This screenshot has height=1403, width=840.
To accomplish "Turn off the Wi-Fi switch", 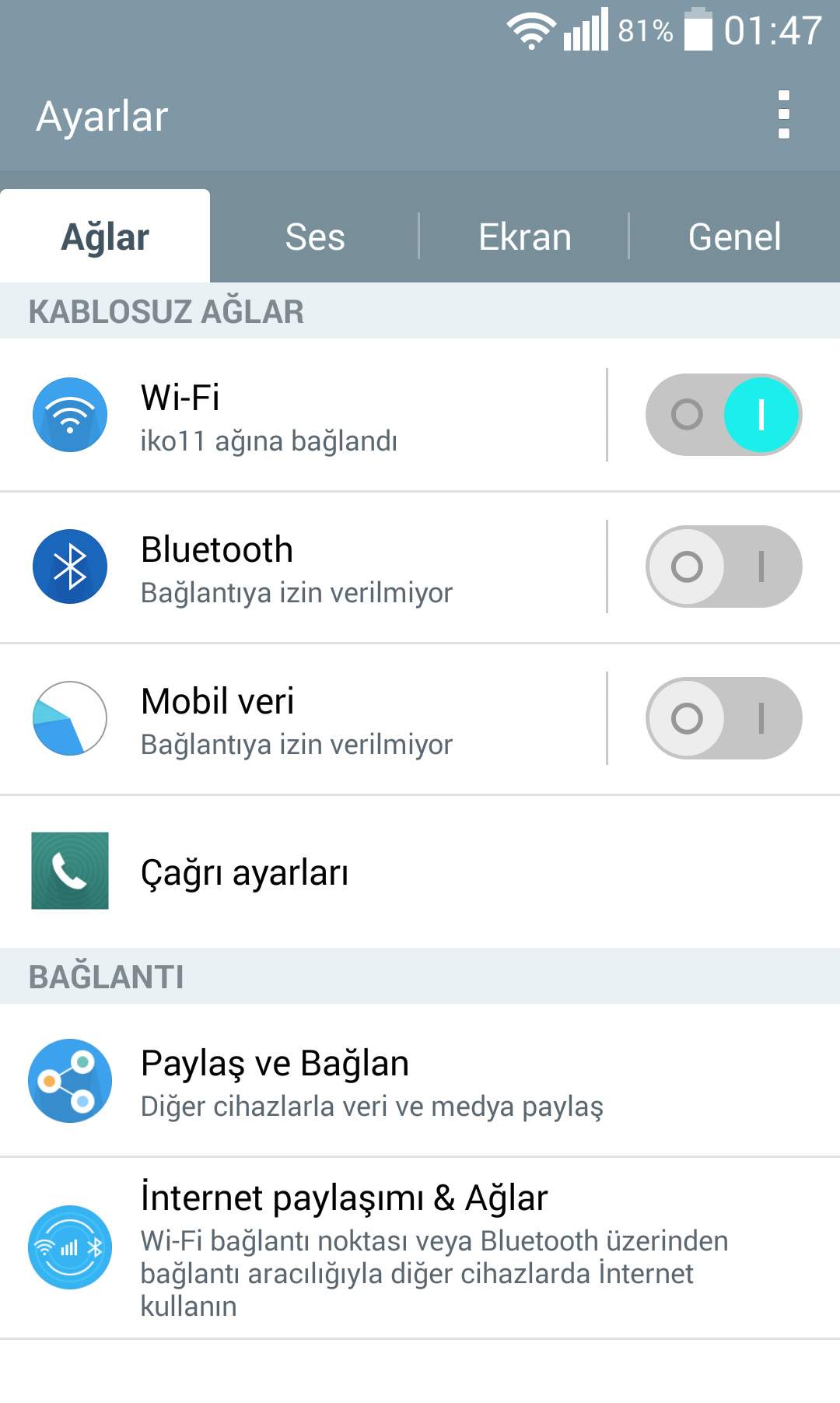I will pos(723,415).
